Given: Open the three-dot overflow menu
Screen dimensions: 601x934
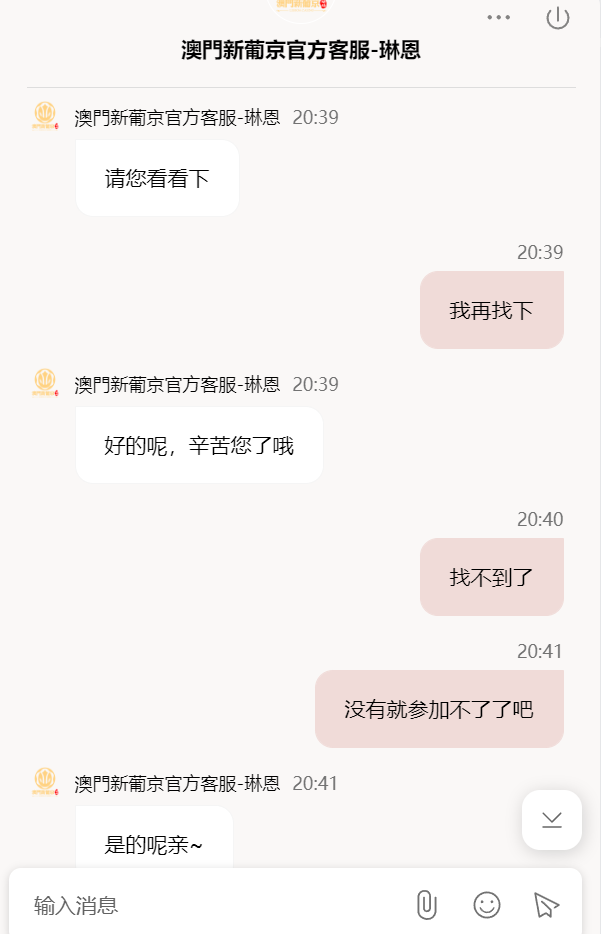Looking at the screenshot, I should click(498, 18).
